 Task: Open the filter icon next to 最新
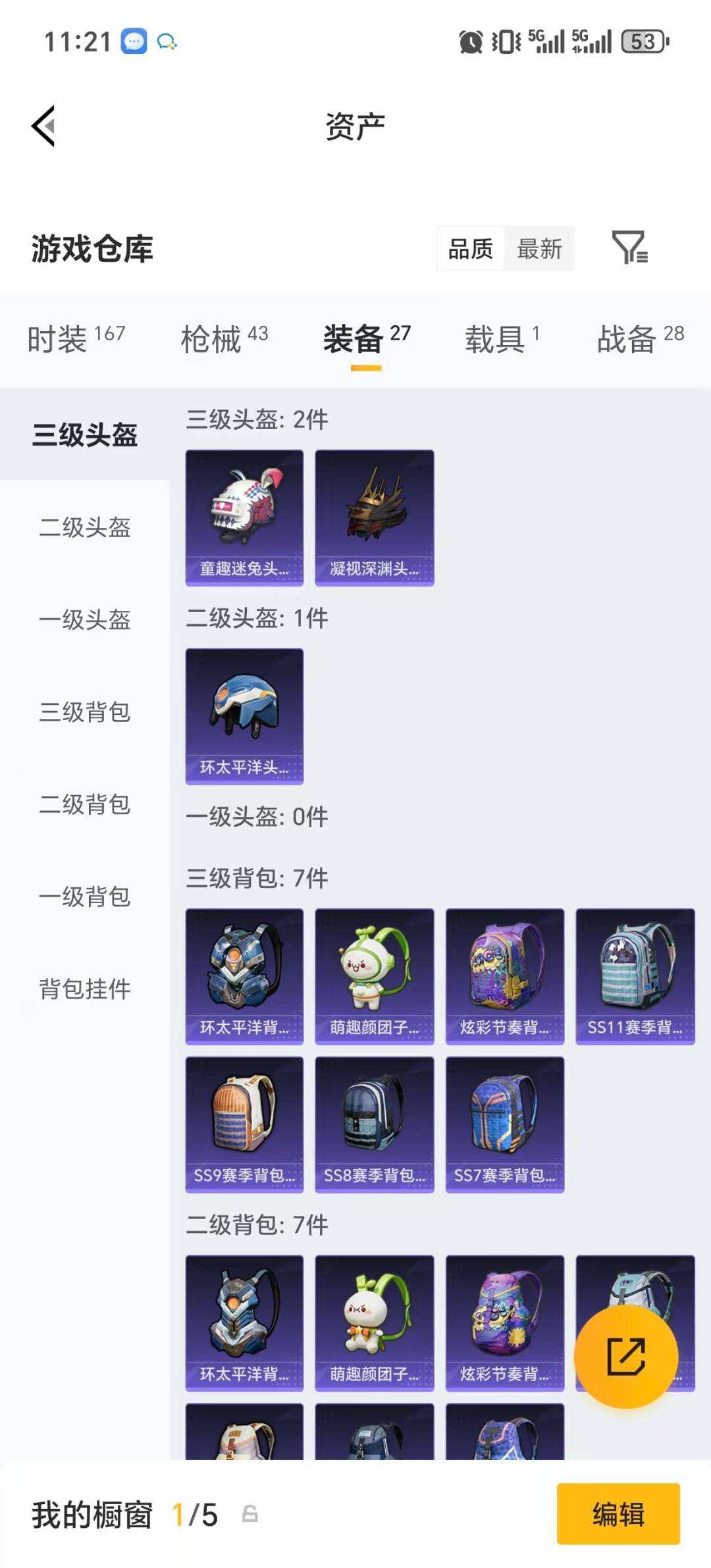click(x=629, y=248)
